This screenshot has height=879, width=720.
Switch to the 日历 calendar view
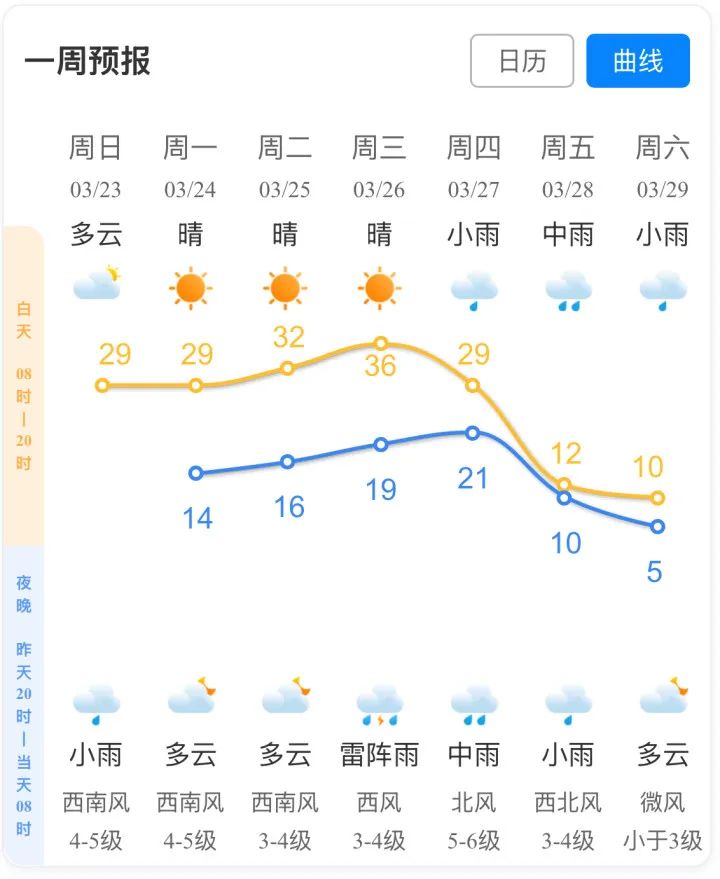[x=522, y=61]
